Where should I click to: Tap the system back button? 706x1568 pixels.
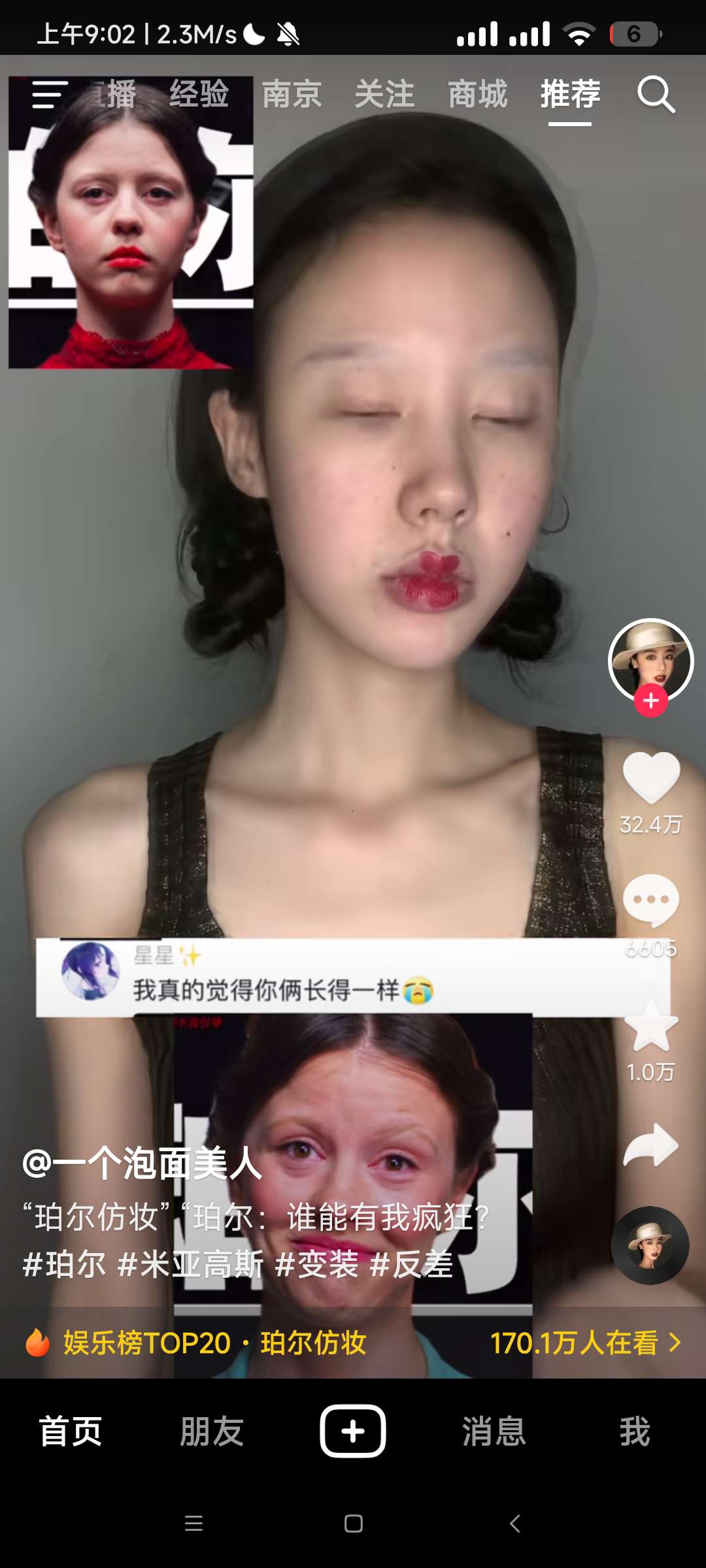(515, 1524)
